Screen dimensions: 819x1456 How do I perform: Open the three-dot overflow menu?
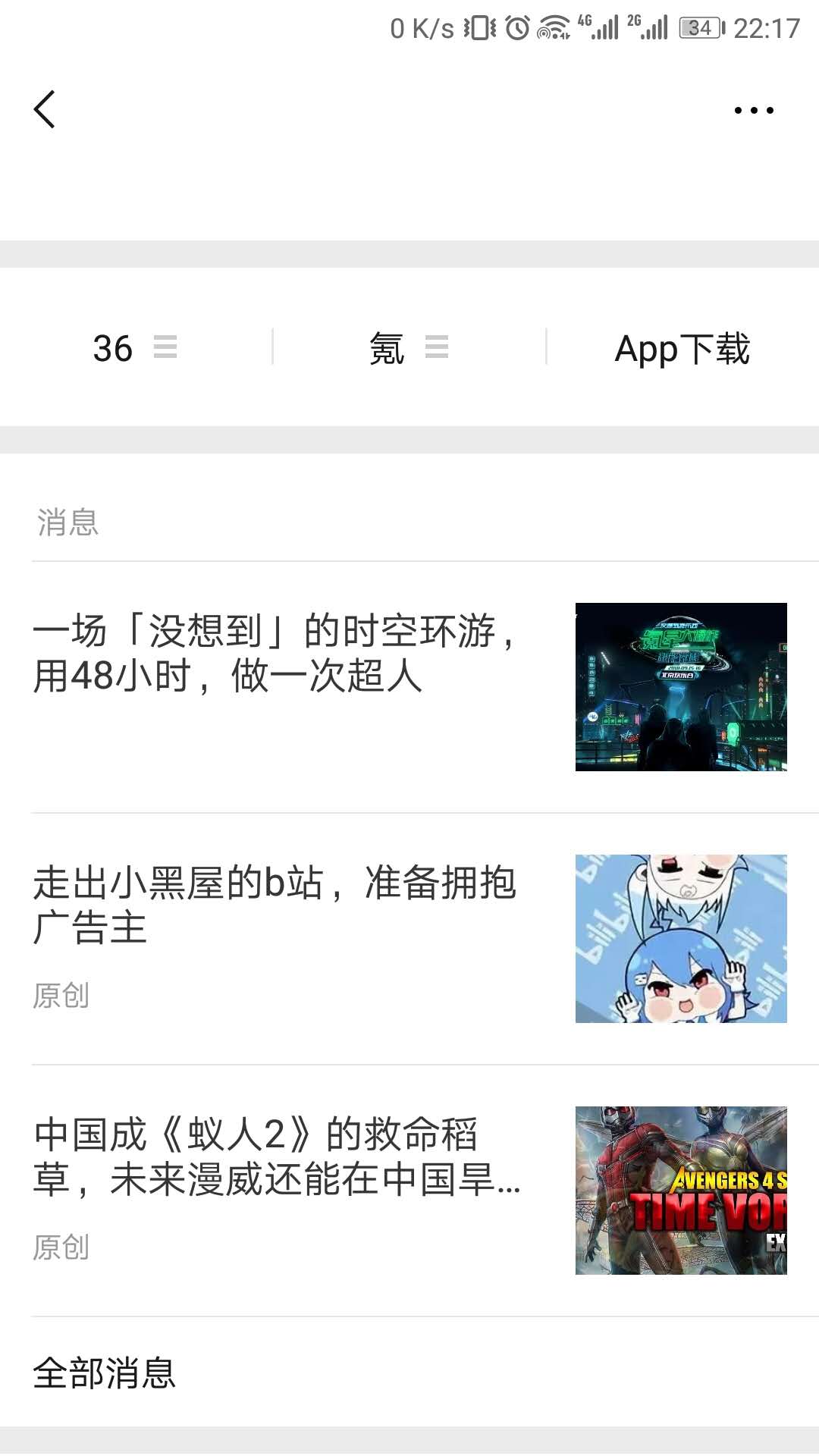point(754,111)
